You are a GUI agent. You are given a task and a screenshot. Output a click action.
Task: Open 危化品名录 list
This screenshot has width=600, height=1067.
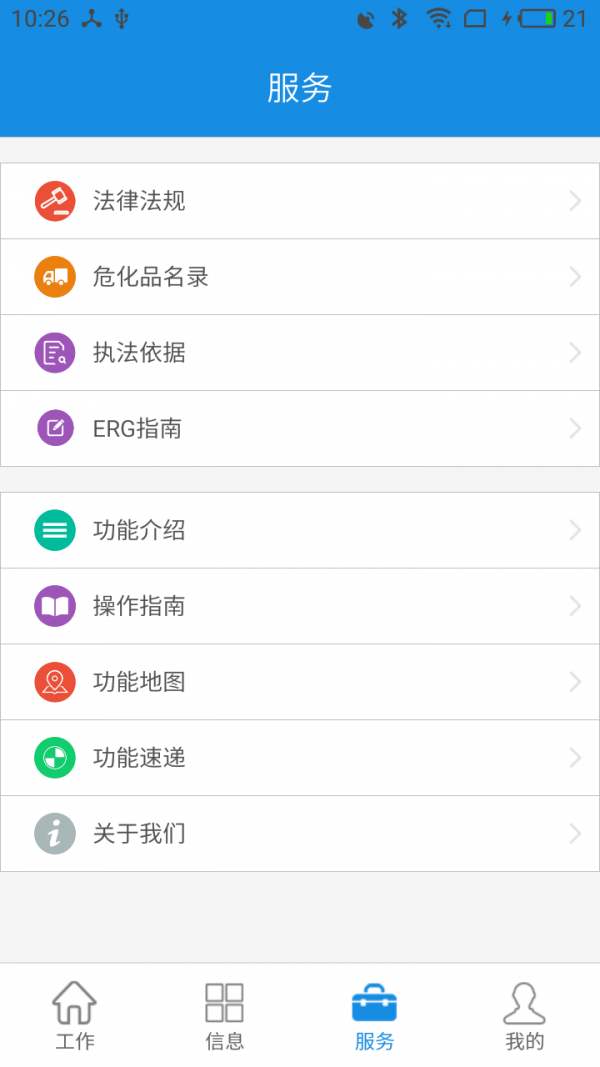(300, 277)
